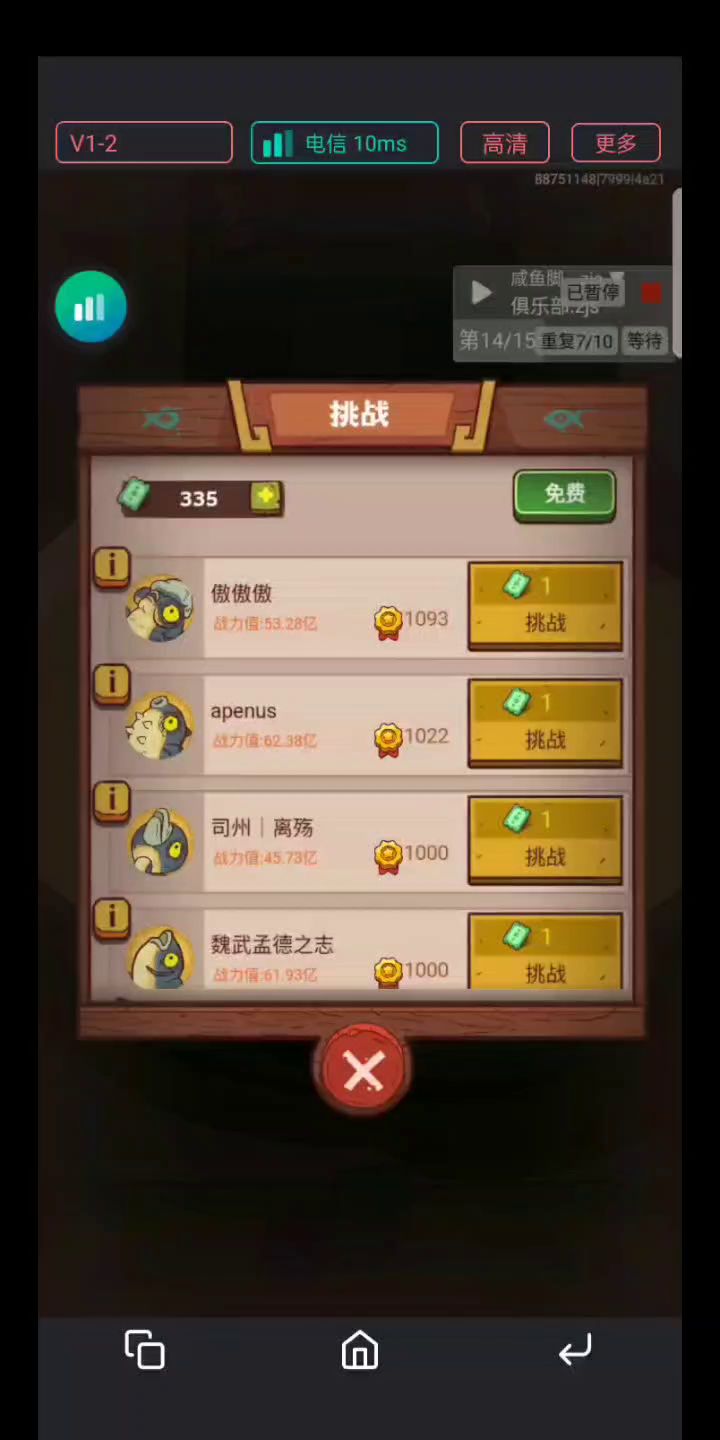Challenge player 司州｜离殇

545,840
